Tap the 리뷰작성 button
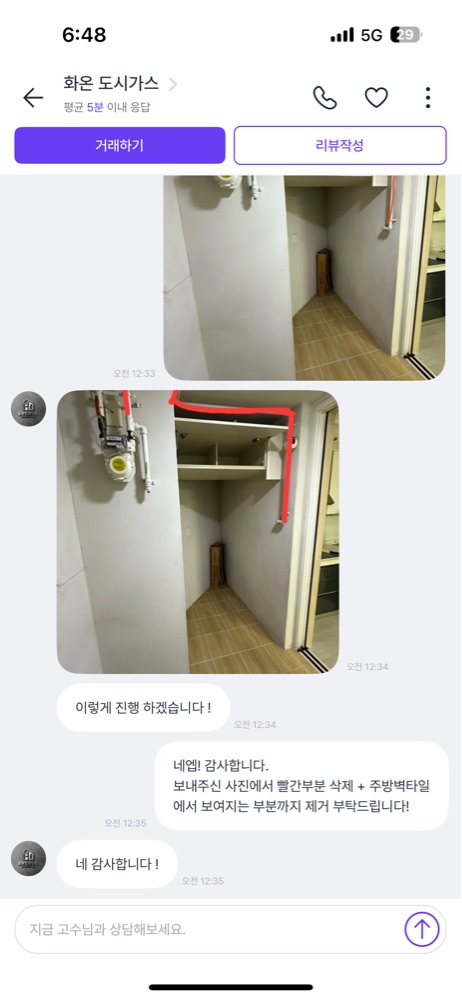This screenshot has height=1000, width=462. coord(340,145)
